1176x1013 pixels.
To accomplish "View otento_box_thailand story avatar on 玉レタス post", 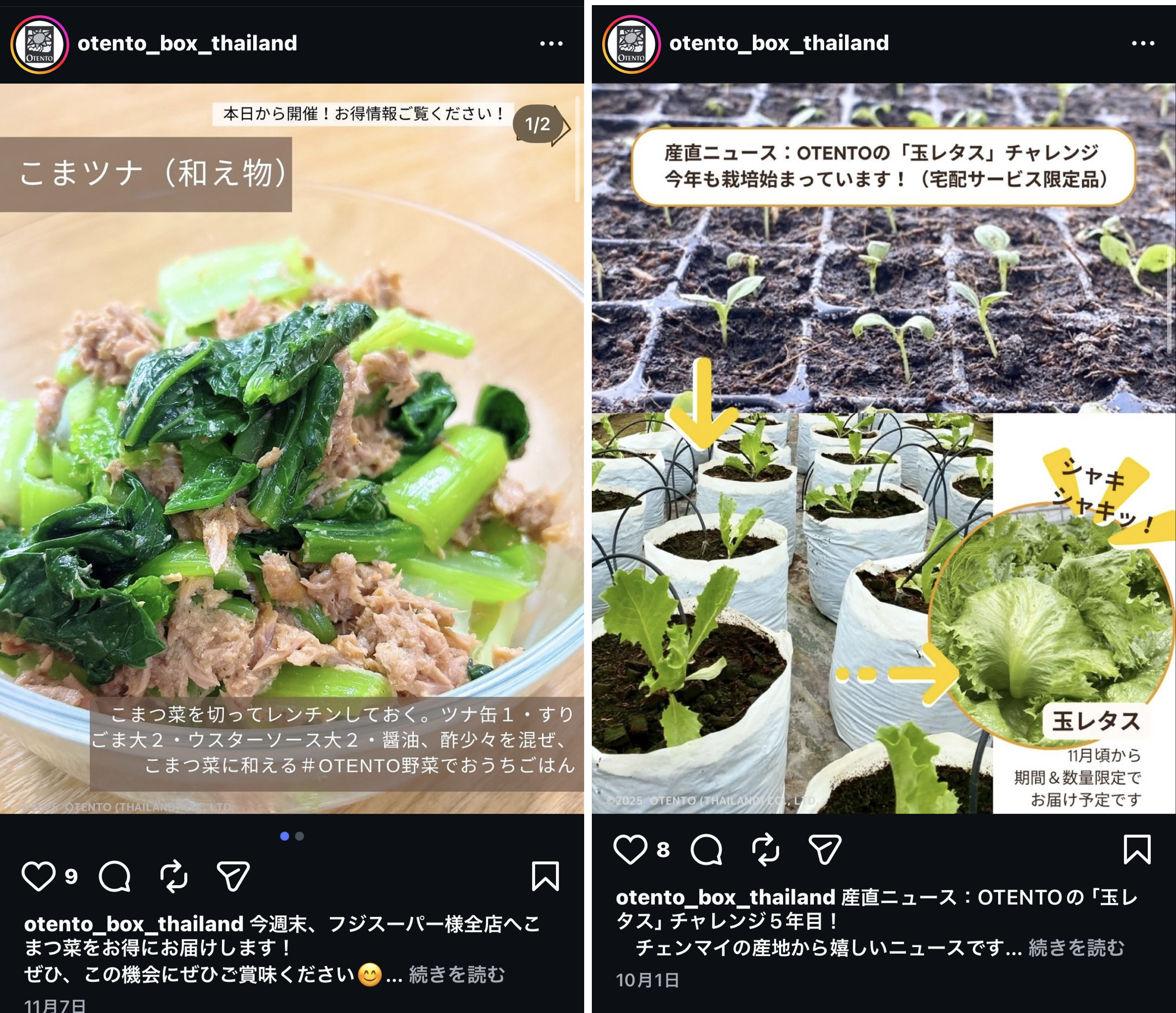I will (631, 45).
